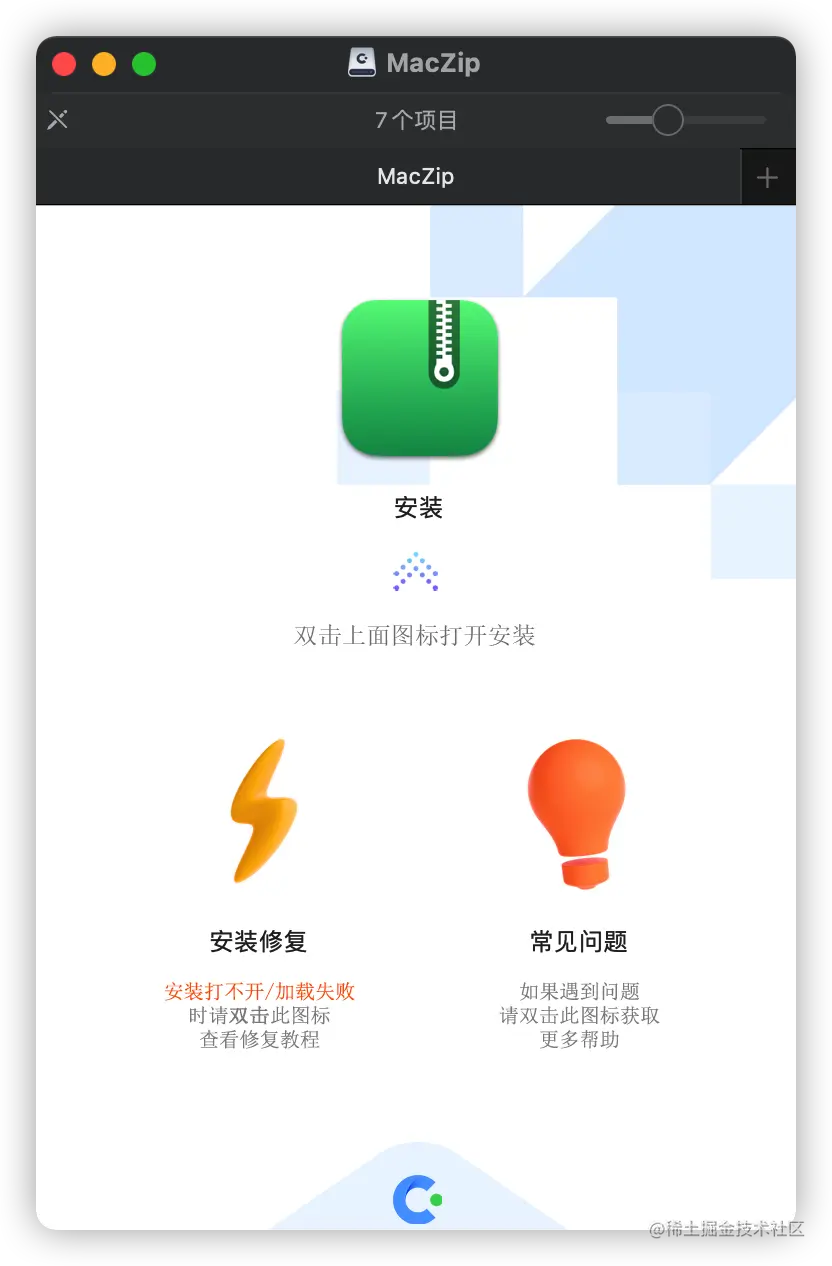Click the exit full screen arrows icon

[57, 119]
